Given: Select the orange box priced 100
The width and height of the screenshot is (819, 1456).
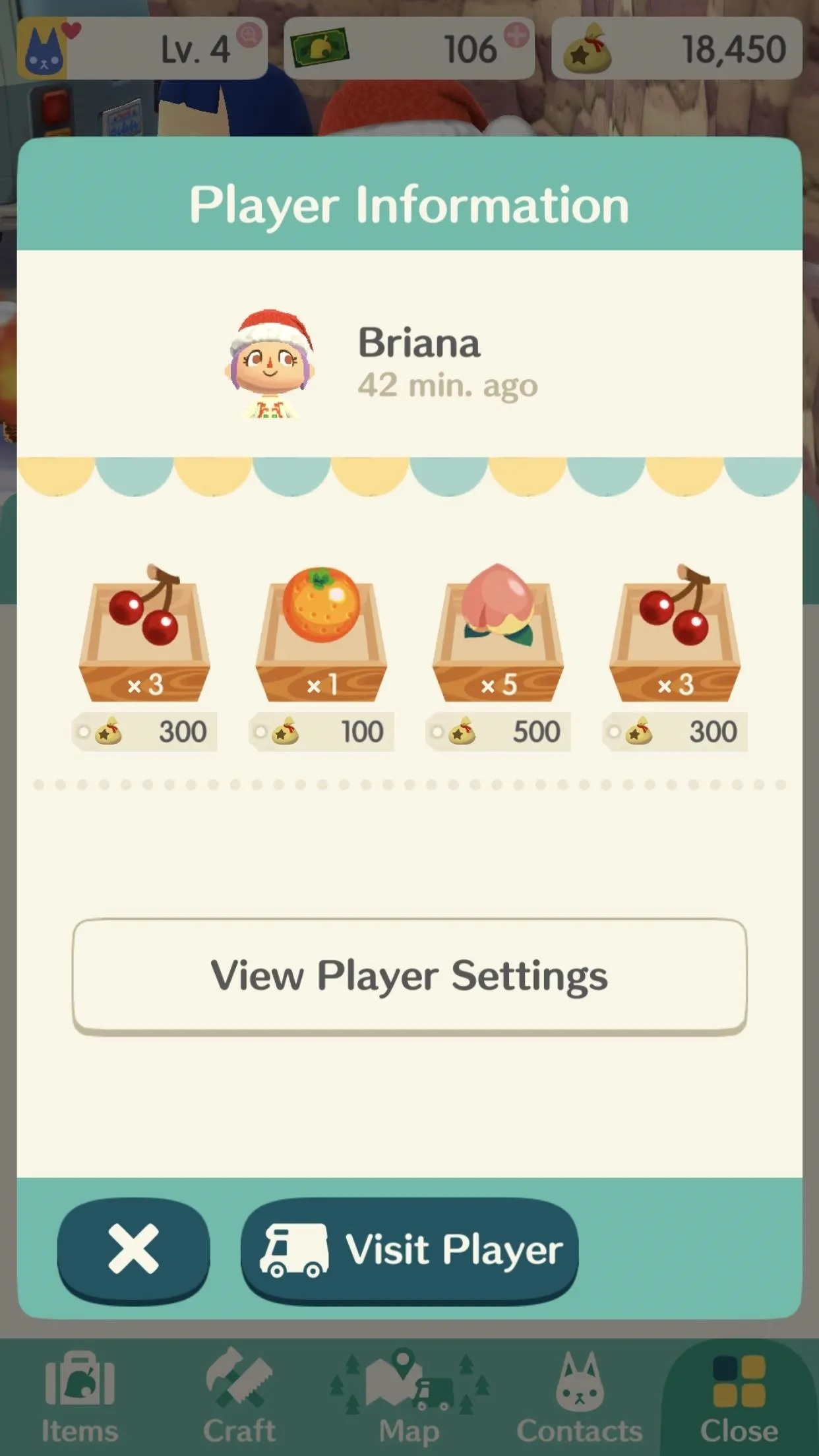Looking at the screenshot, I should tap(322, 657).
